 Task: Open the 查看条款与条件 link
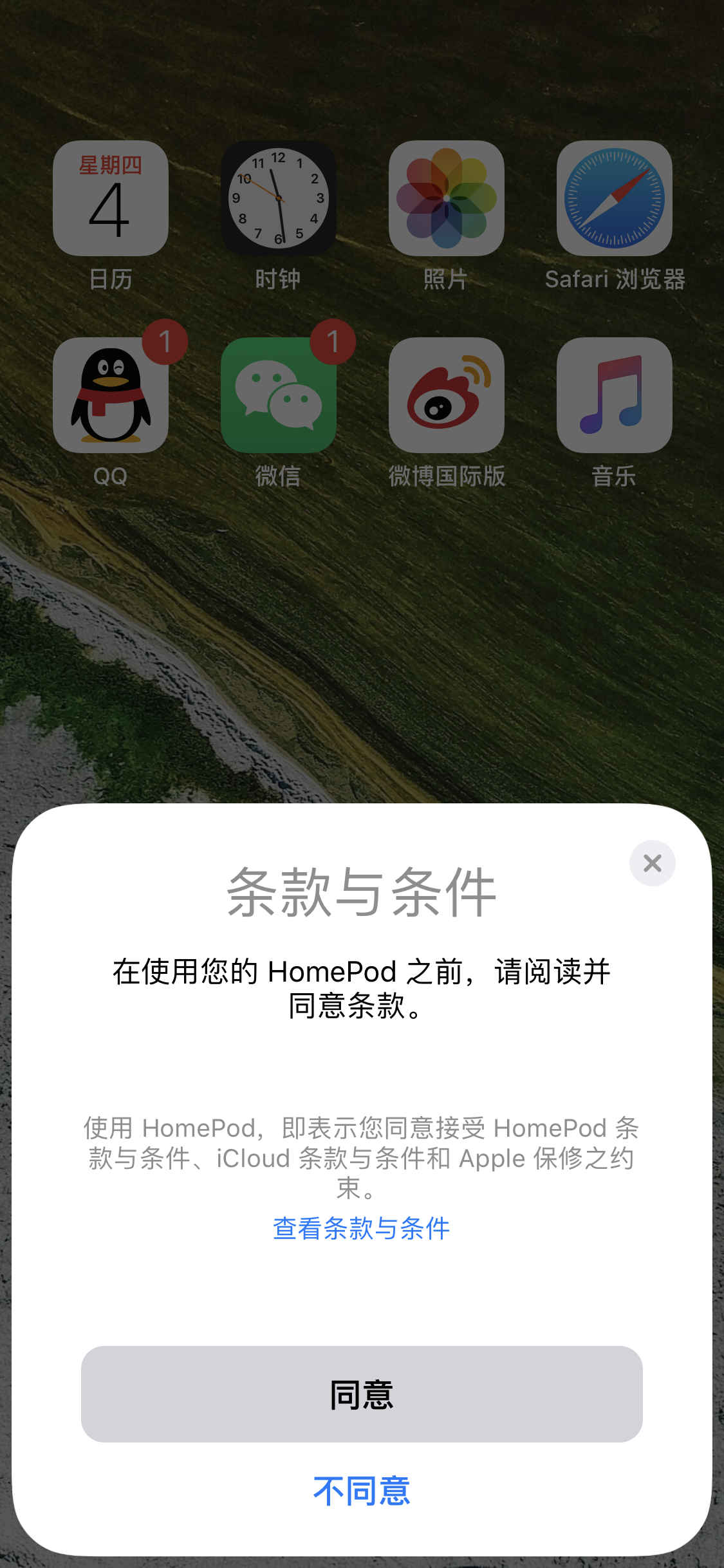click(x=362, y=1228)
